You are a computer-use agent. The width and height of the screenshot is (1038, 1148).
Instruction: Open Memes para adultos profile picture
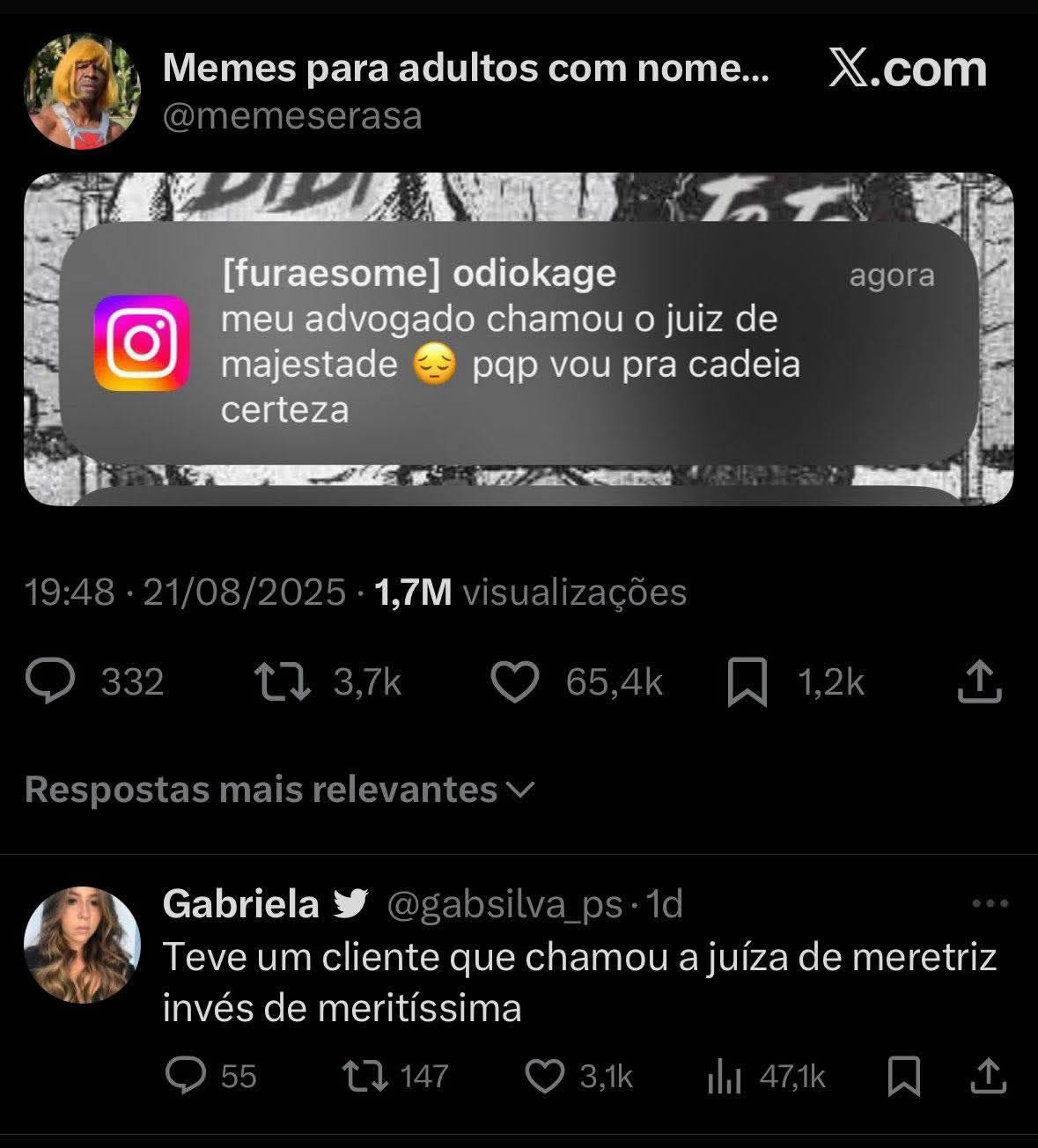[x=81, y=91]
